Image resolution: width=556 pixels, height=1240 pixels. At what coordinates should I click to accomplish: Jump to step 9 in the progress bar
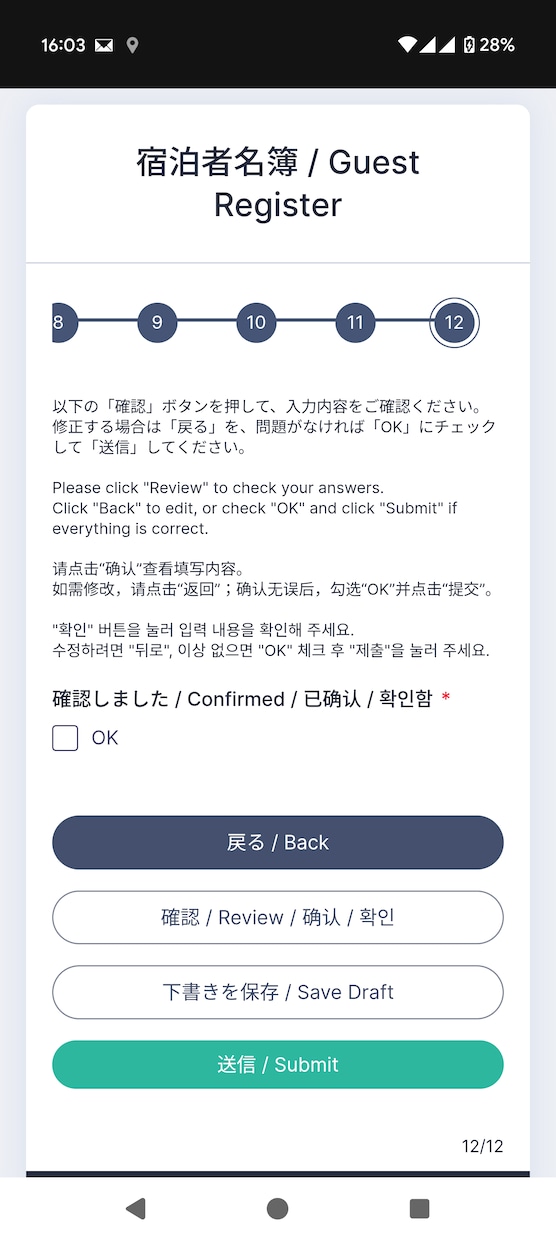(157, 322)
